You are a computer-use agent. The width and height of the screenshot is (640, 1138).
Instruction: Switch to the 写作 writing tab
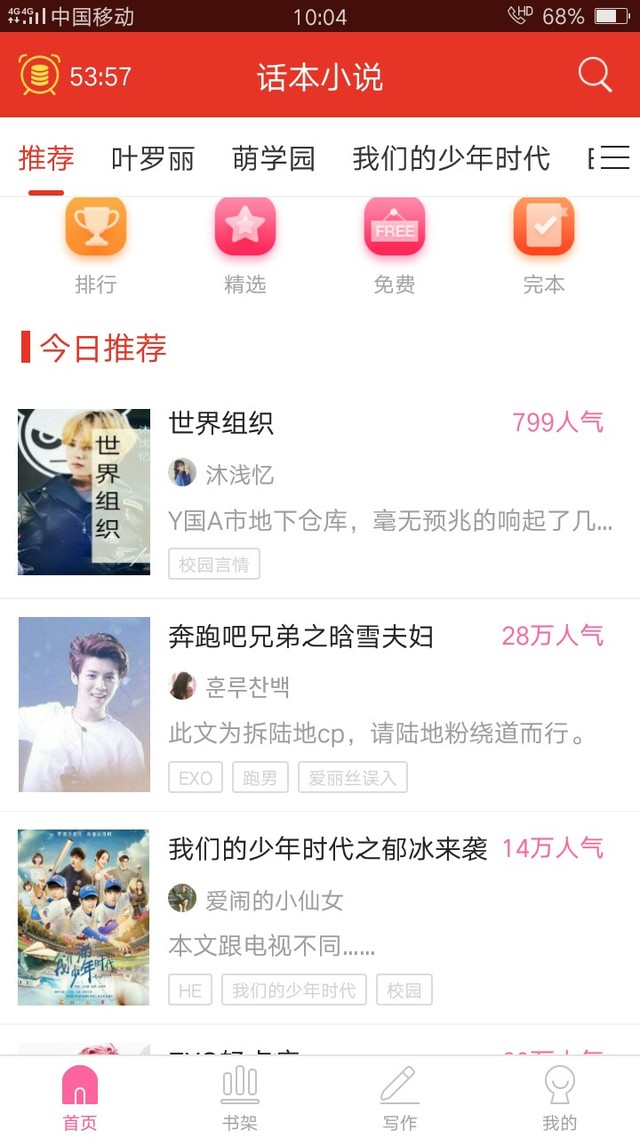pos(400,1098)
